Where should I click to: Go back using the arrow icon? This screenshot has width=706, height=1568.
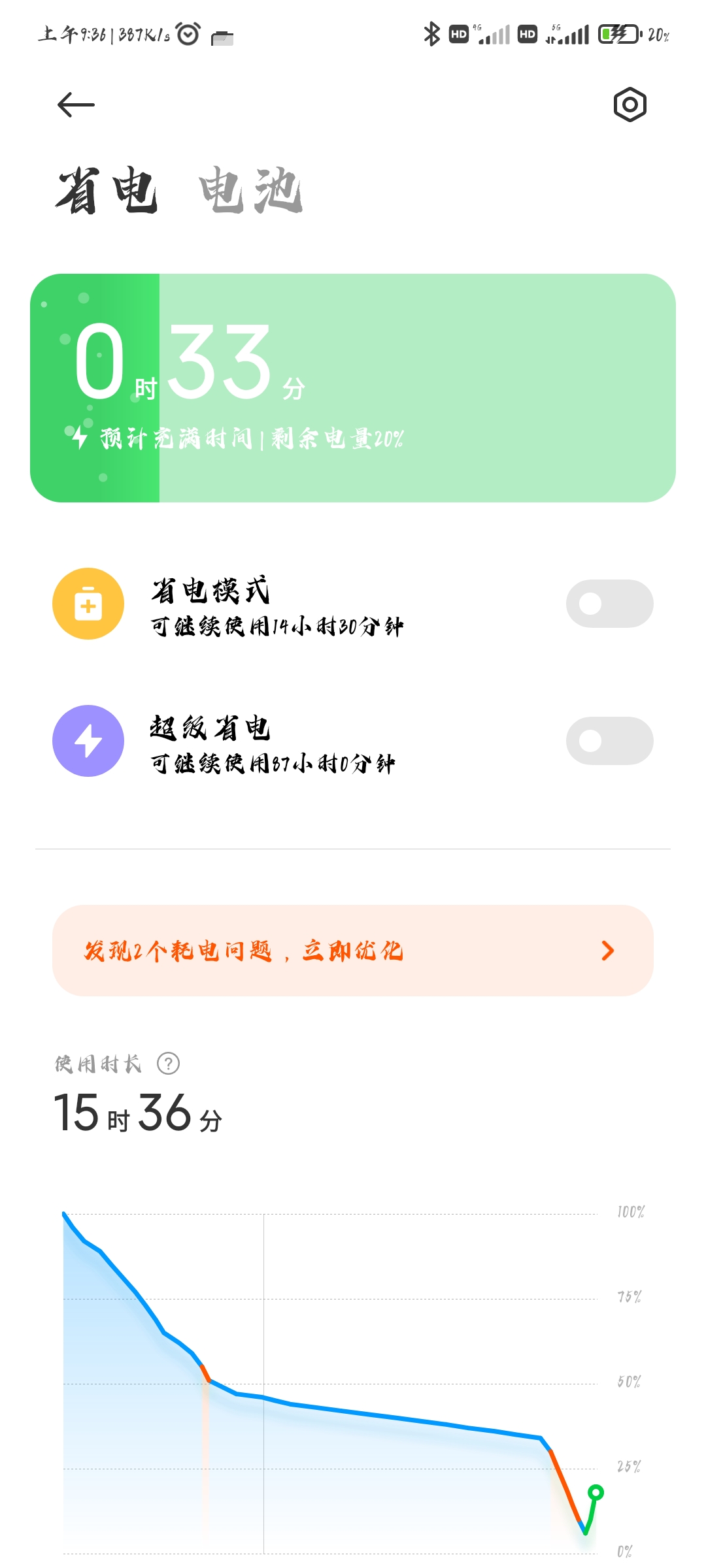(76, 105)
